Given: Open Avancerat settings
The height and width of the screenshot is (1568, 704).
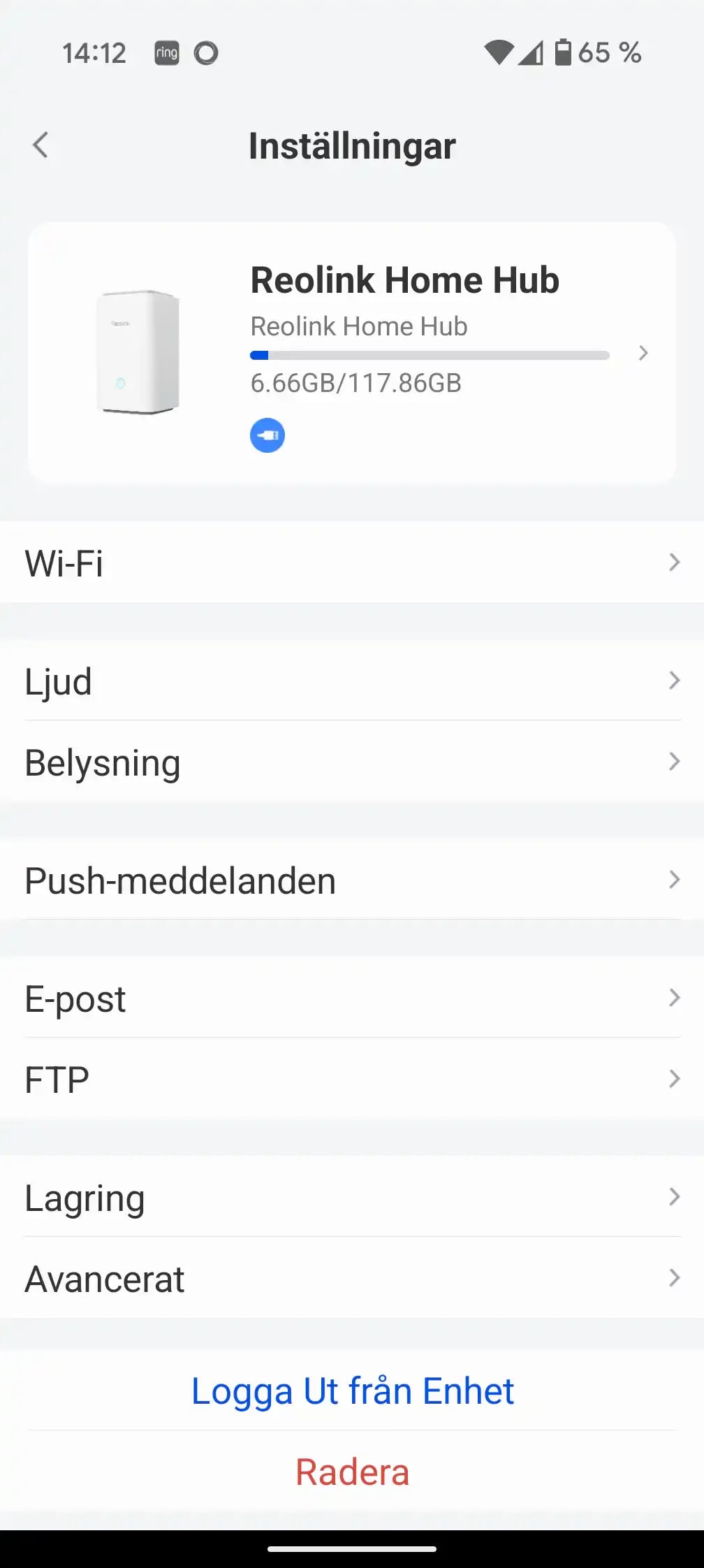Looking at the screenshot, I should [x=352, y=1278].
